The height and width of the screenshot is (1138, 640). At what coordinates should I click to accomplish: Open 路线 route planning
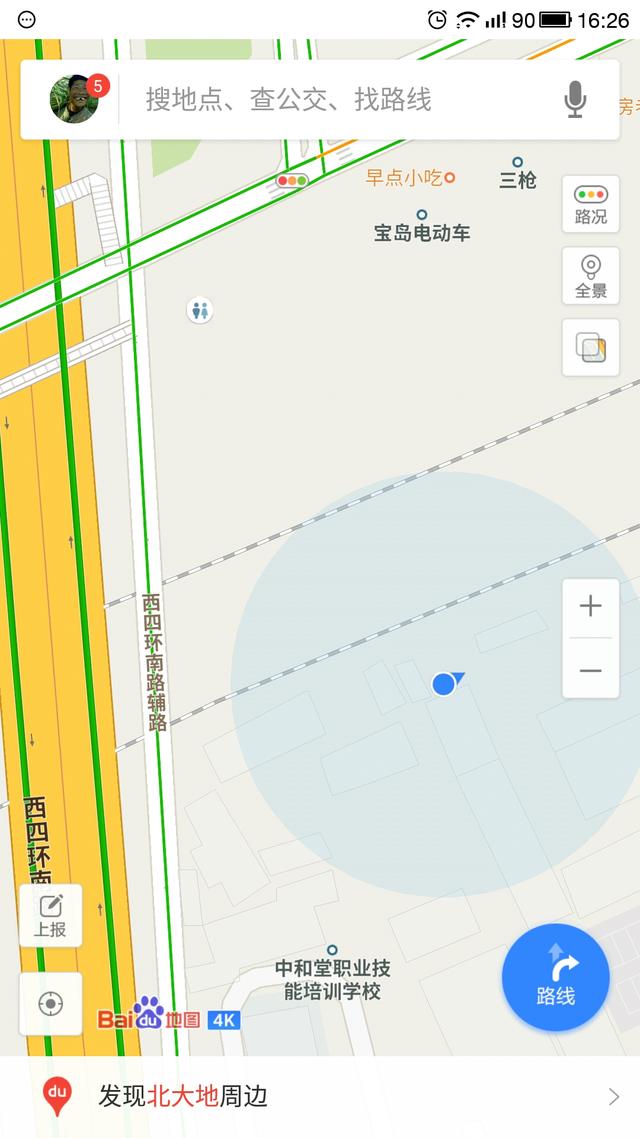[555, 977]
